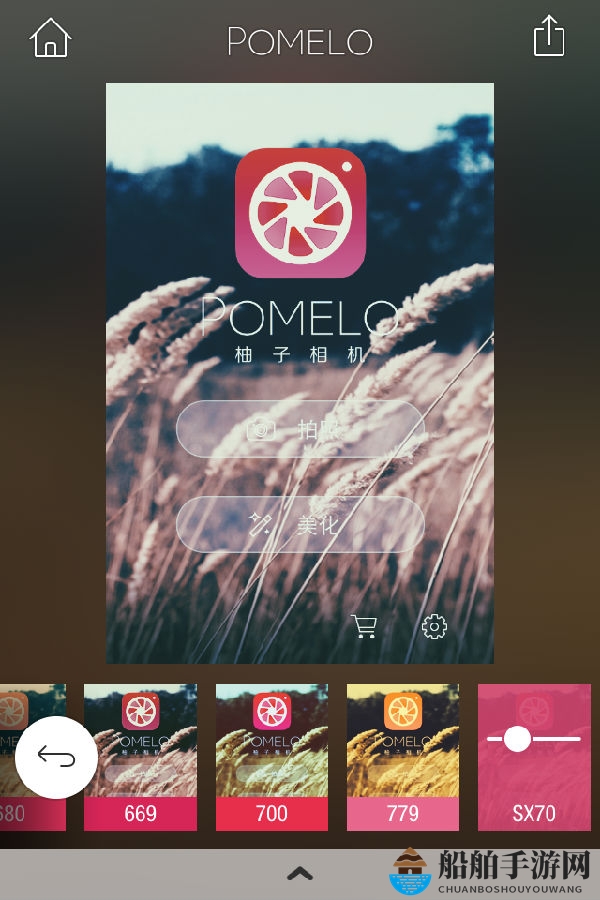
Task: Go to the home screen icon
Action: tap(51, 38)
